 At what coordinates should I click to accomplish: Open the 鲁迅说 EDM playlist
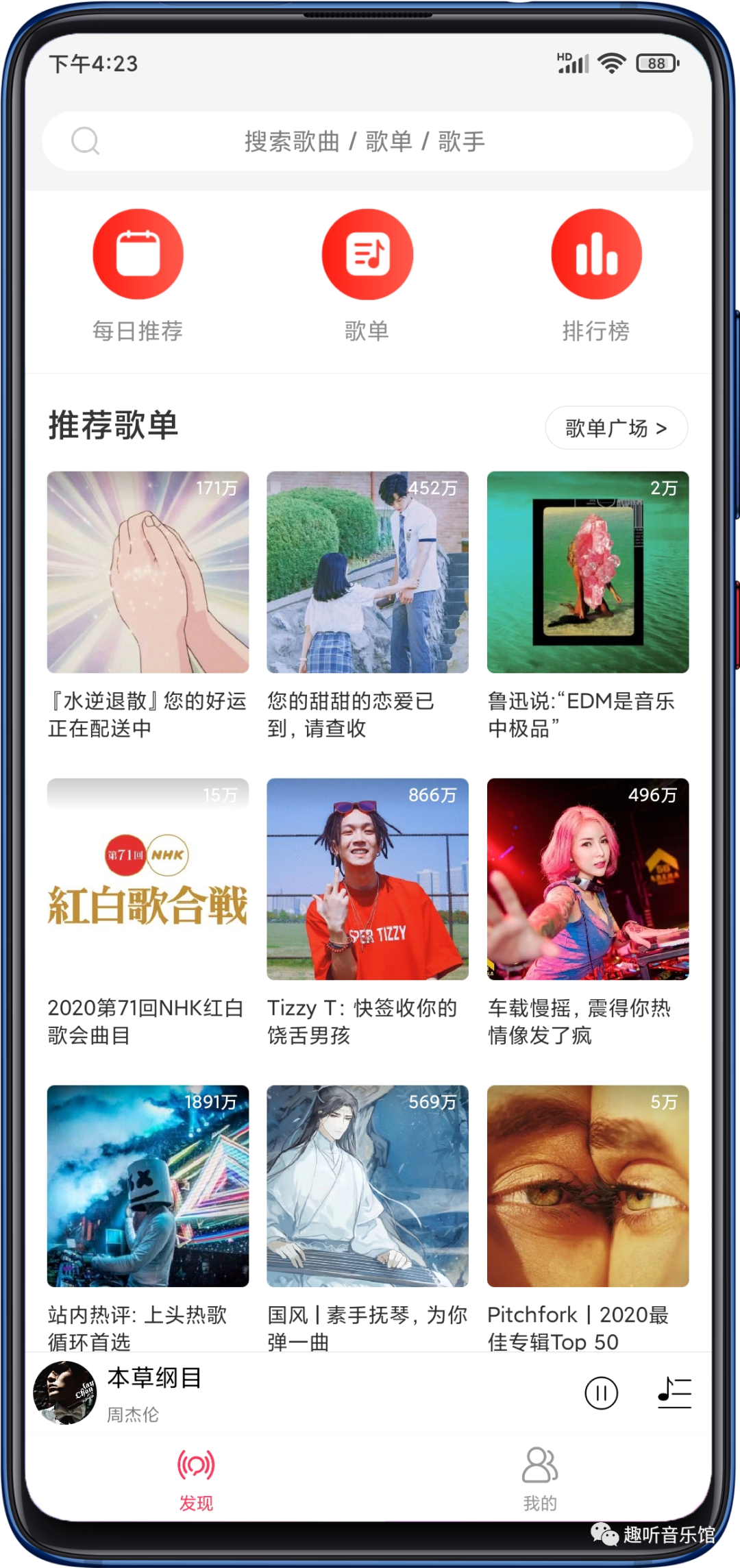click(587, 572)
